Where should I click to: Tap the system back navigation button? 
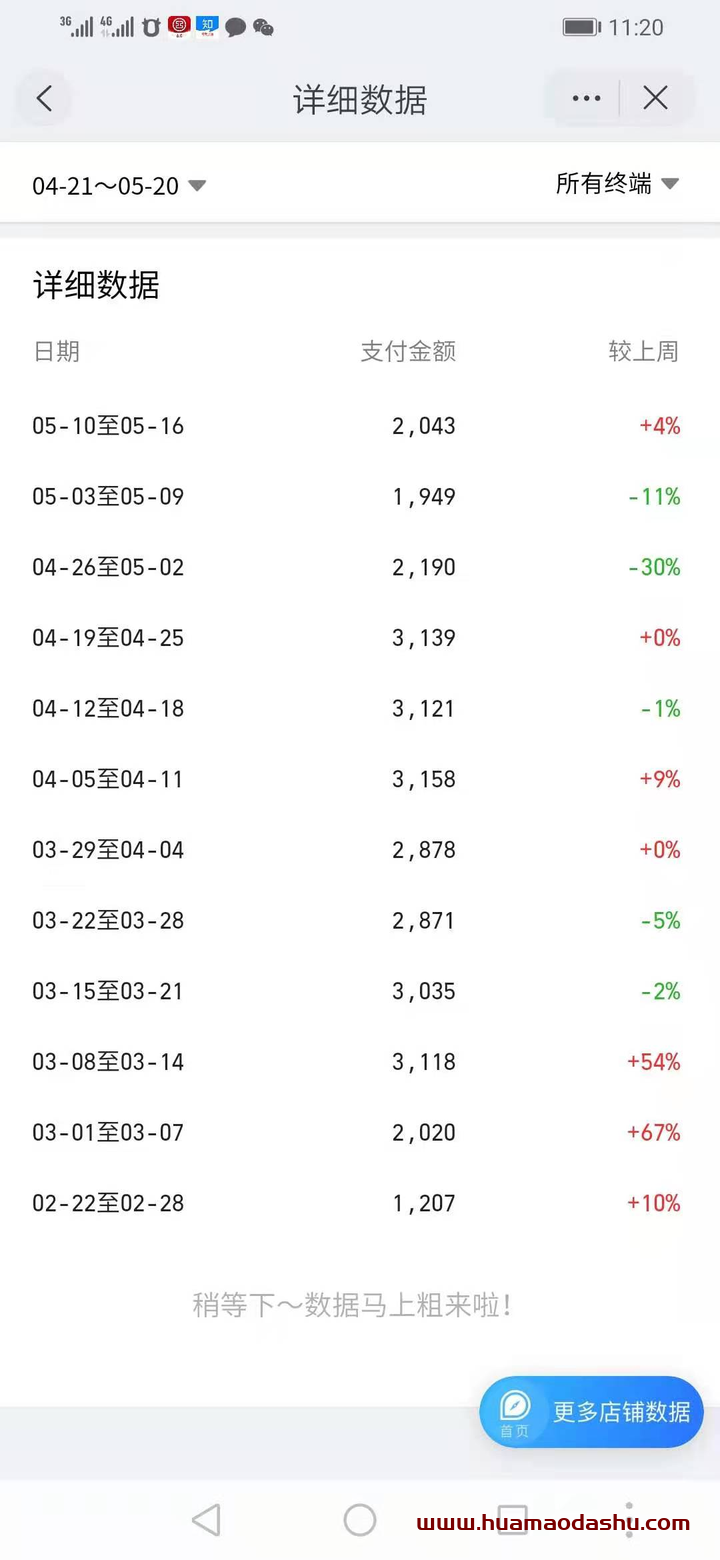point(206,1520)
